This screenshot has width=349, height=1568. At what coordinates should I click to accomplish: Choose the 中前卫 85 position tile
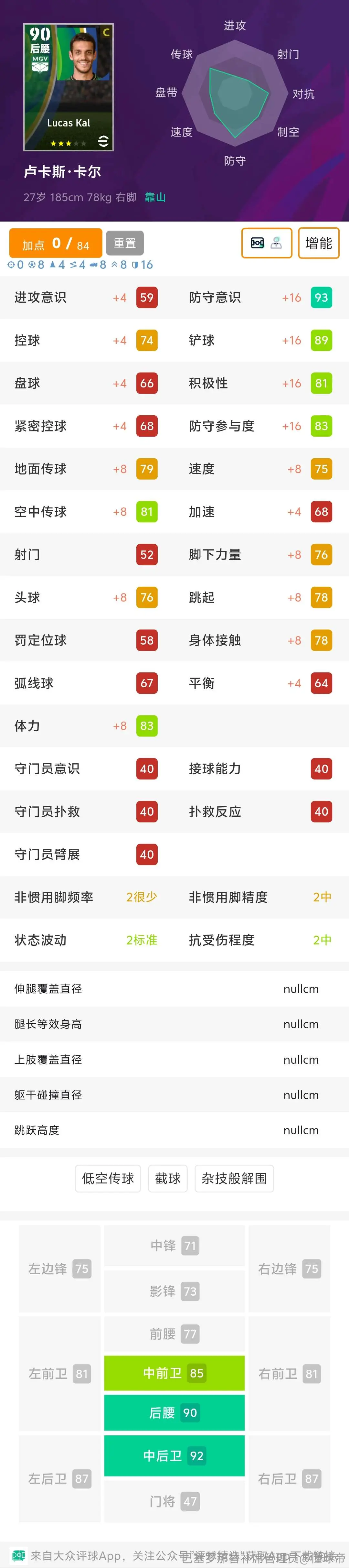[174, 1373]
